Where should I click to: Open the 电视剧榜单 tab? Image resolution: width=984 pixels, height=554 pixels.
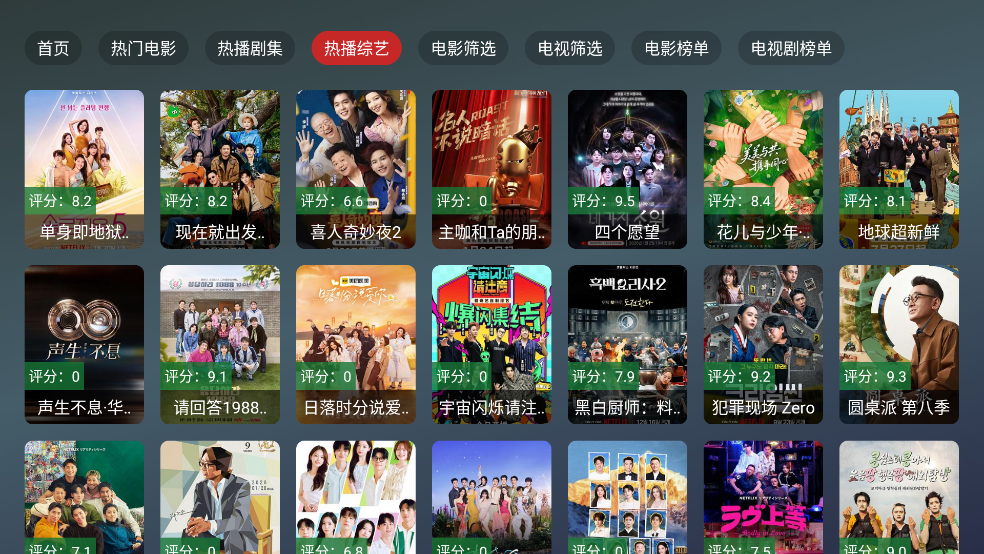click(x=791, y=48)
